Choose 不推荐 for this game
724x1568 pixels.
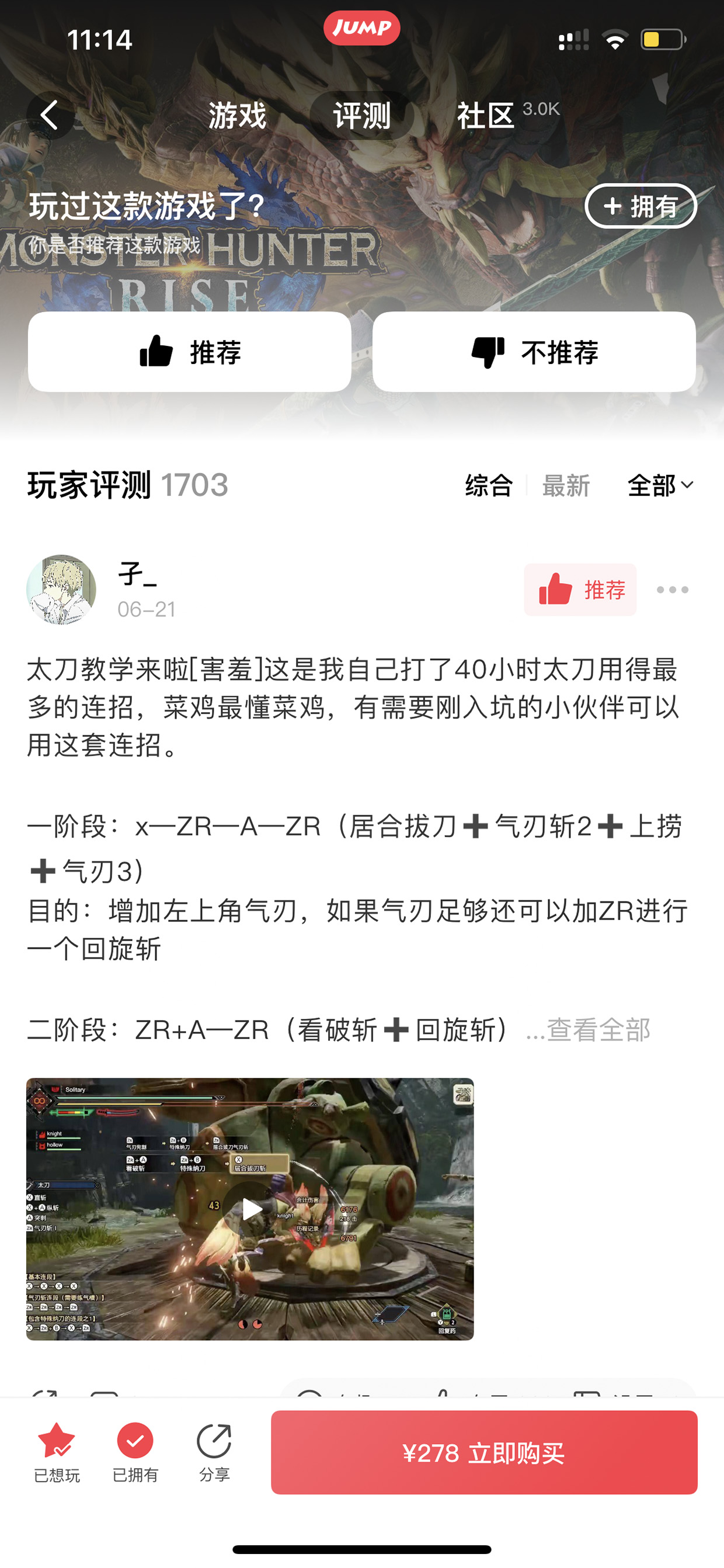click(x=534, y=352)
